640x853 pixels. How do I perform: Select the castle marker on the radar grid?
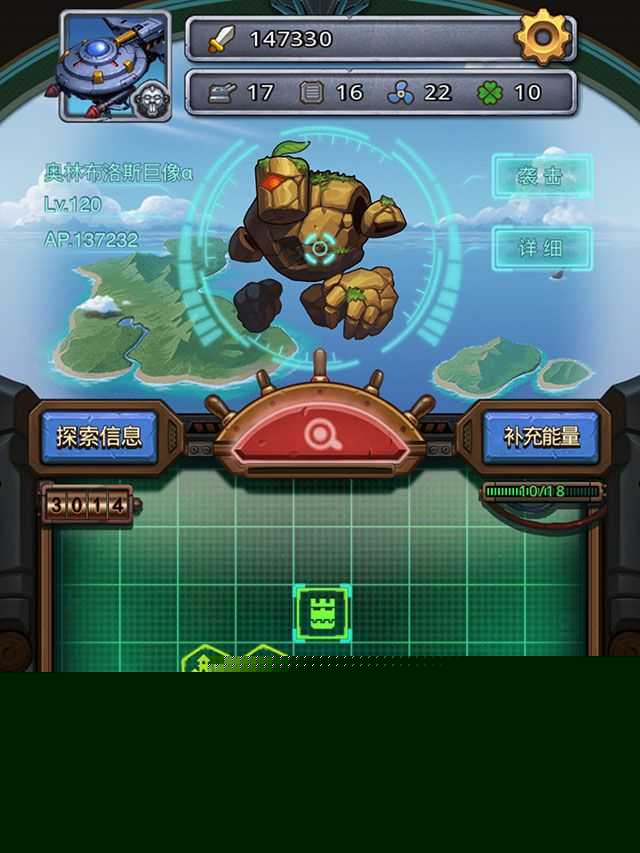pyautogui.click(x=322, y=613)
